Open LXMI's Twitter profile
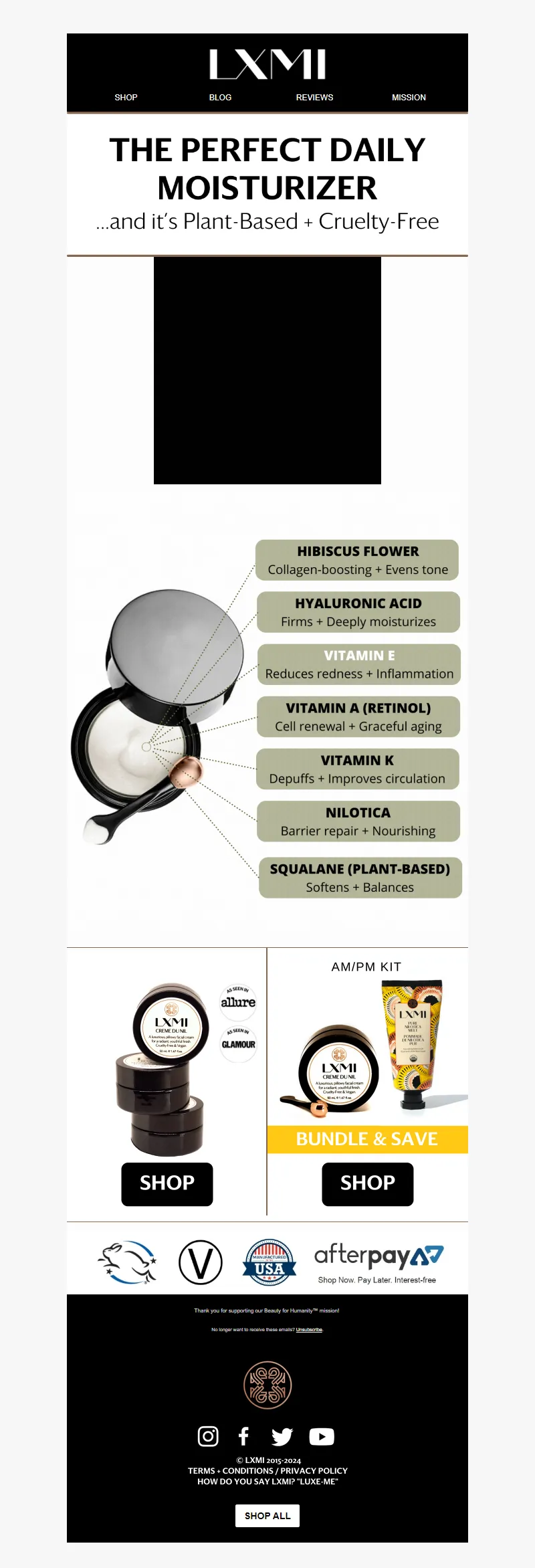Screen dimensions: 535x1568 coord(282,1436)
